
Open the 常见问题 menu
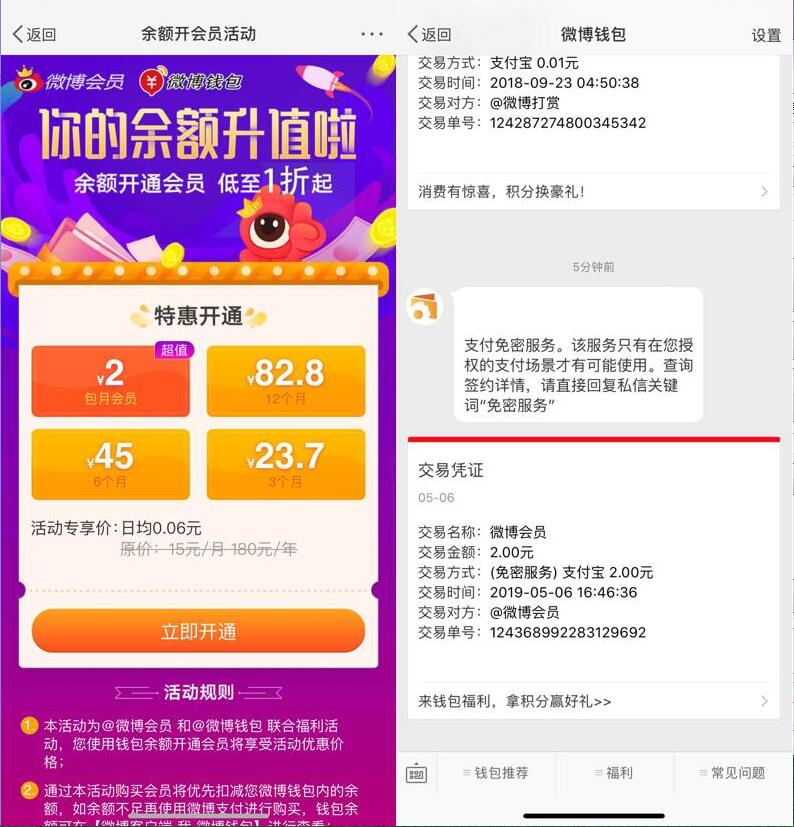pos(733,773)
